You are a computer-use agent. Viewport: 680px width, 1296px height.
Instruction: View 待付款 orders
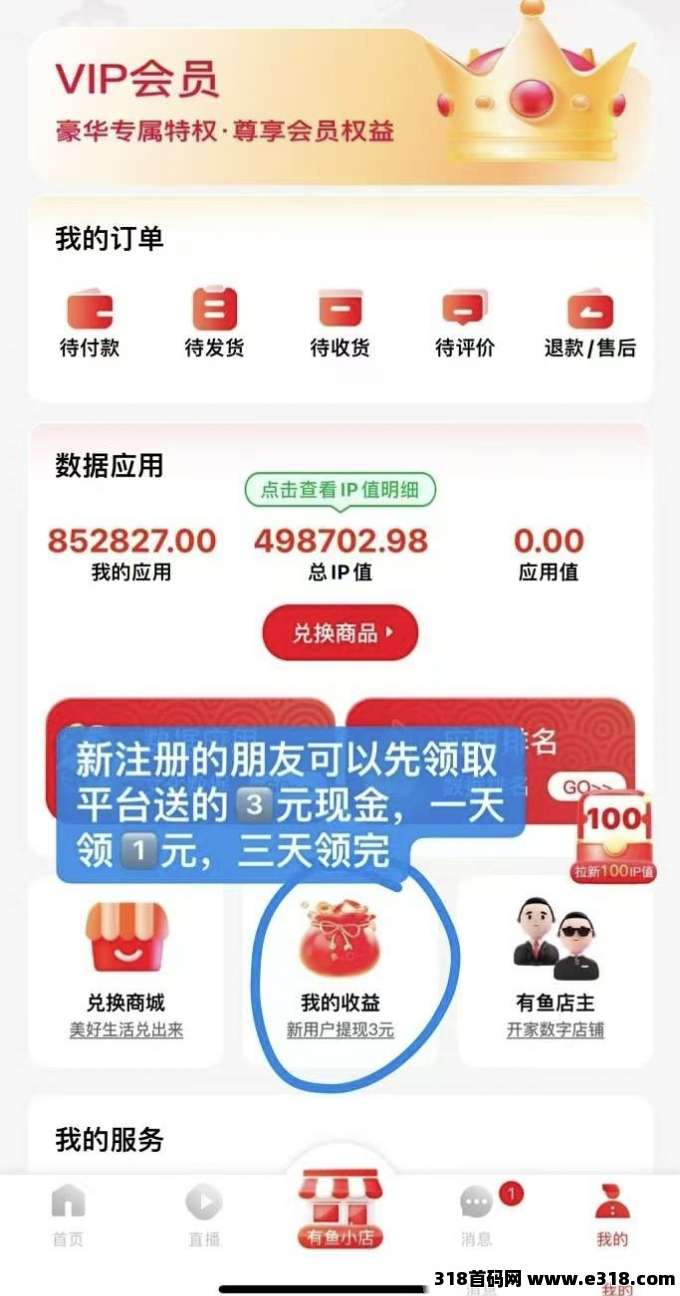[90, 322]
